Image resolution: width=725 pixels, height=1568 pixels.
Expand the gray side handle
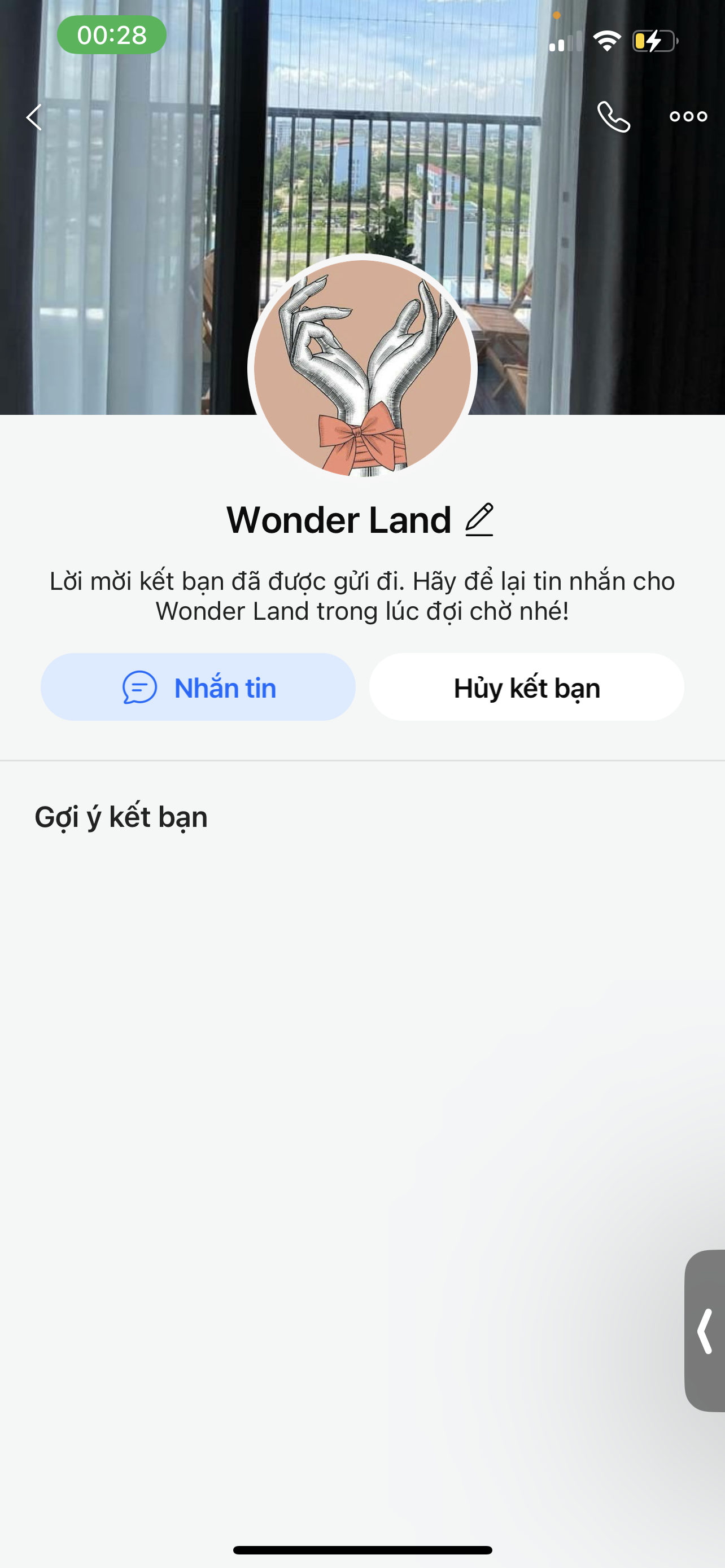point(705,1331)
